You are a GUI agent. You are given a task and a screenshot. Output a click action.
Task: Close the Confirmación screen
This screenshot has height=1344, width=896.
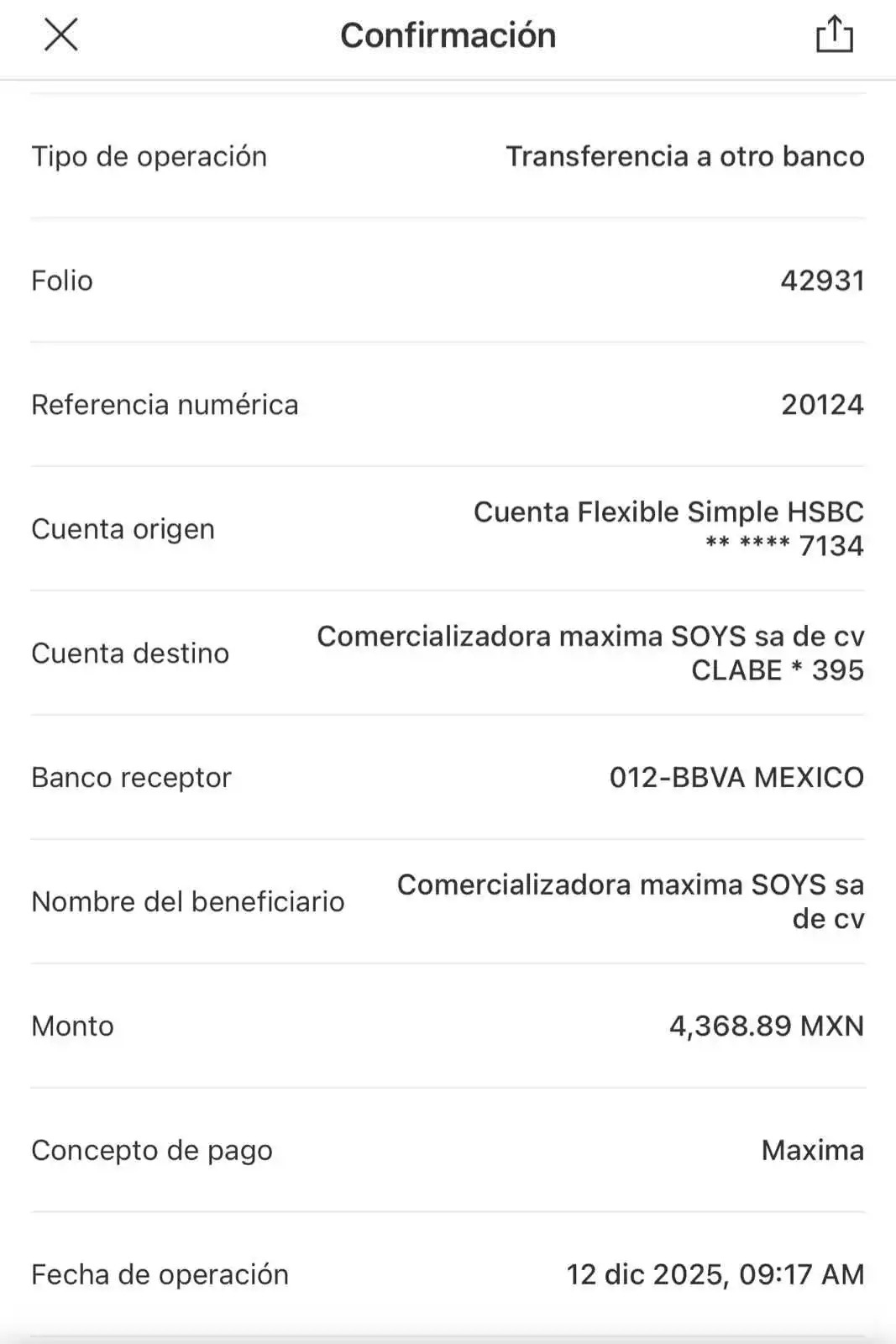click(x=60, y=34)
